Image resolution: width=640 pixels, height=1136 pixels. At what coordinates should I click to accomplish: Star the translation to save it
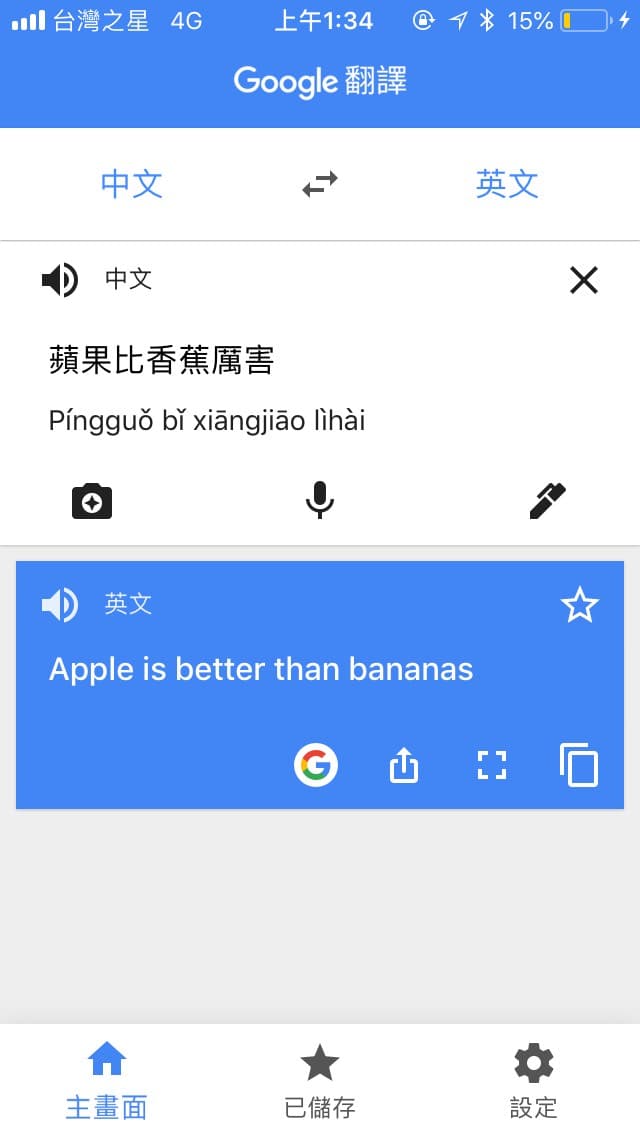pyautogui.click(x=579, y=605)
